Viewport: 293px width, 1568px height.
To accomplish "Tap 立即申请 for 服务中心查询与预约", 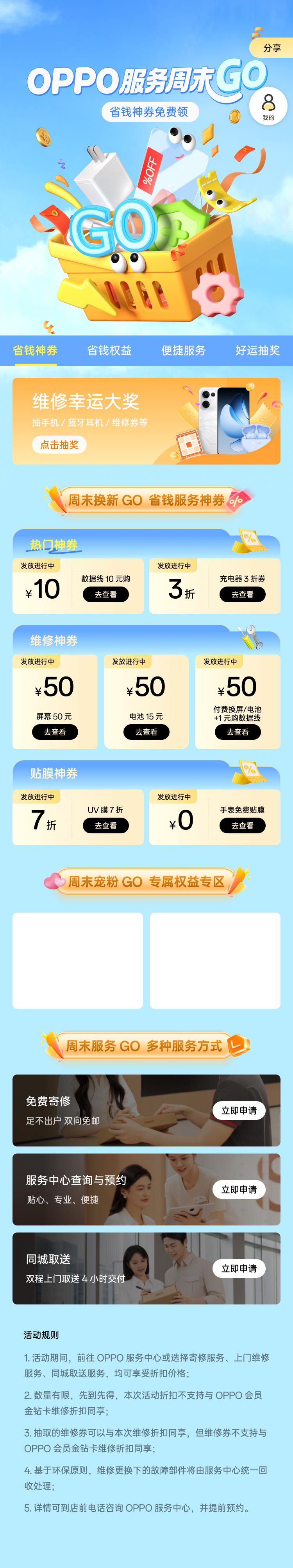I will pyautogui.click(x=239, y=1189).
